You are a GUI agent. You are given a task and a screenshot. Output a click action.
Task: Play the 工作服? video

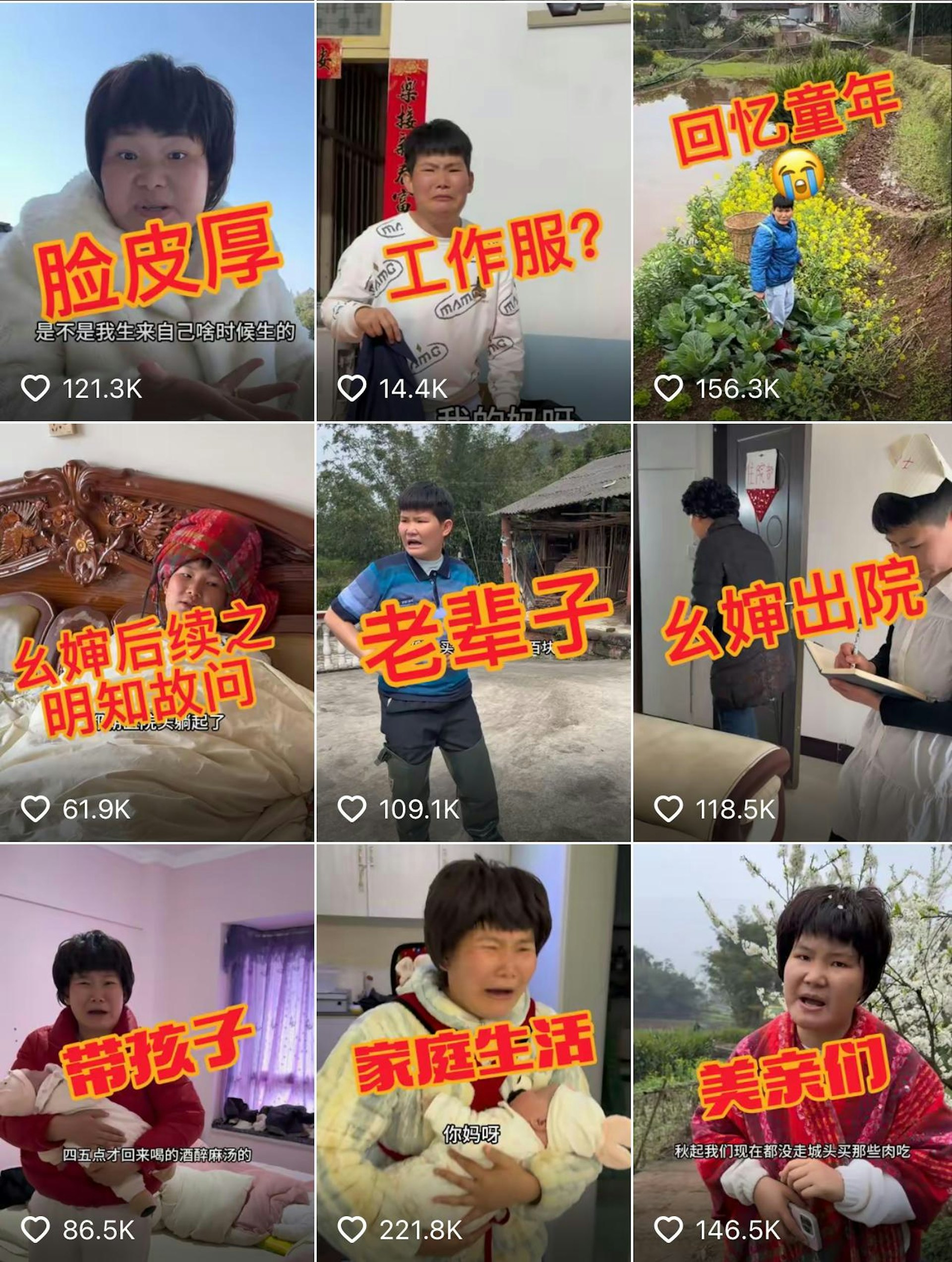(474, 211)
